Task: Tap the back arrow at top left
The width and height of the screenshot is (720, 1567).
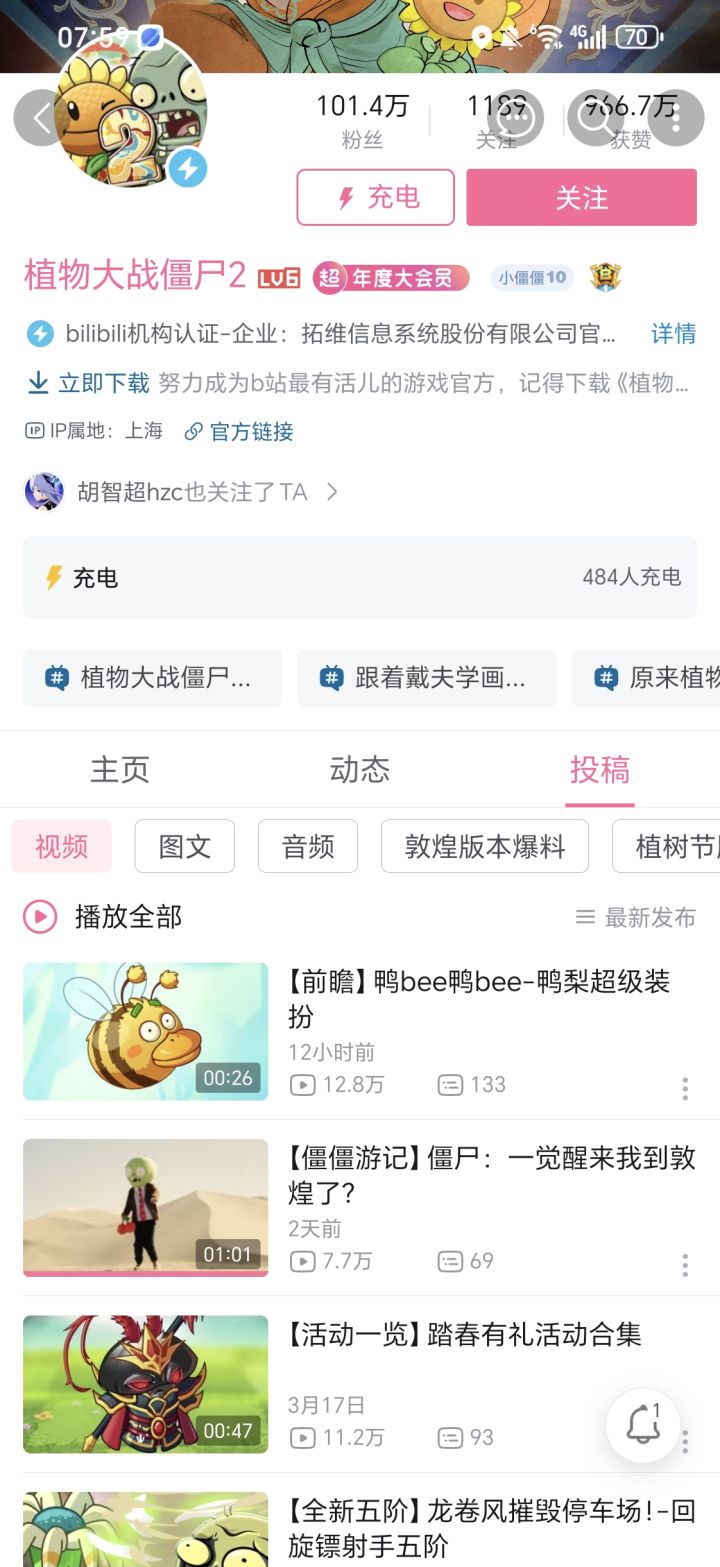Action: pyautogui.click(x=40, y=117)
